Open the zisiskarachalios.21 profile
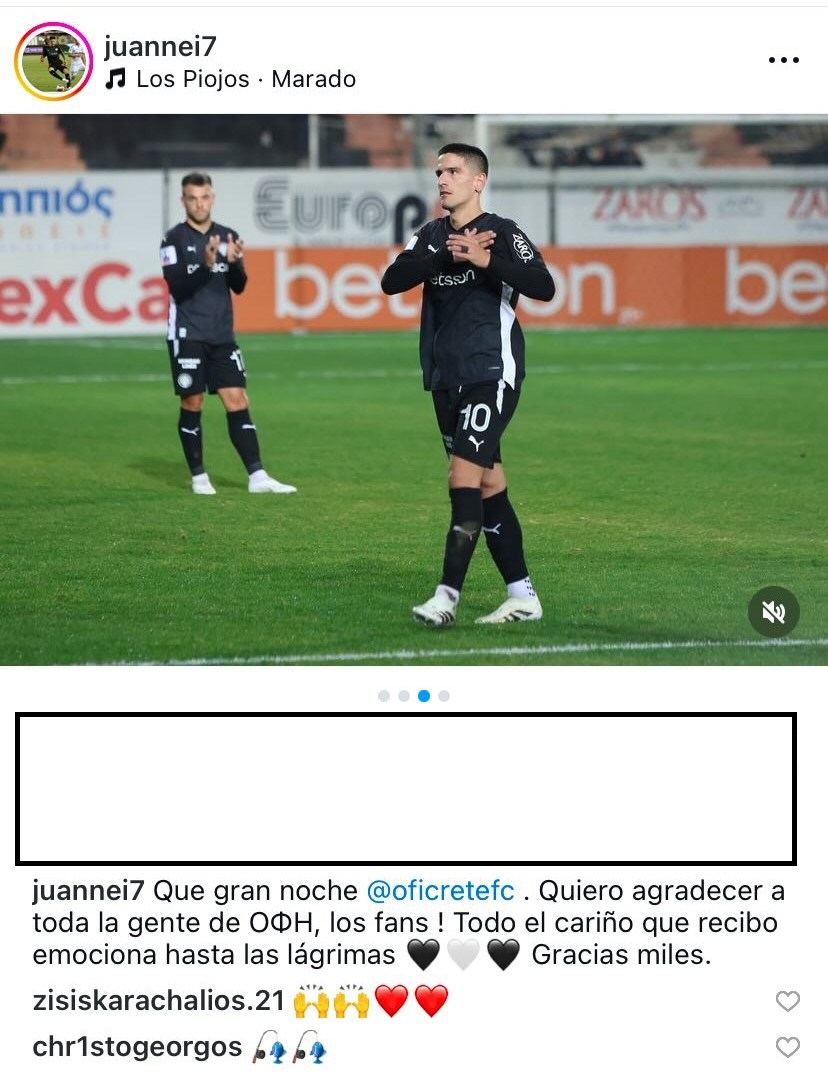Image resolution: width=828 pixels, height=1072 pixels. click(x=159, y=1000)
